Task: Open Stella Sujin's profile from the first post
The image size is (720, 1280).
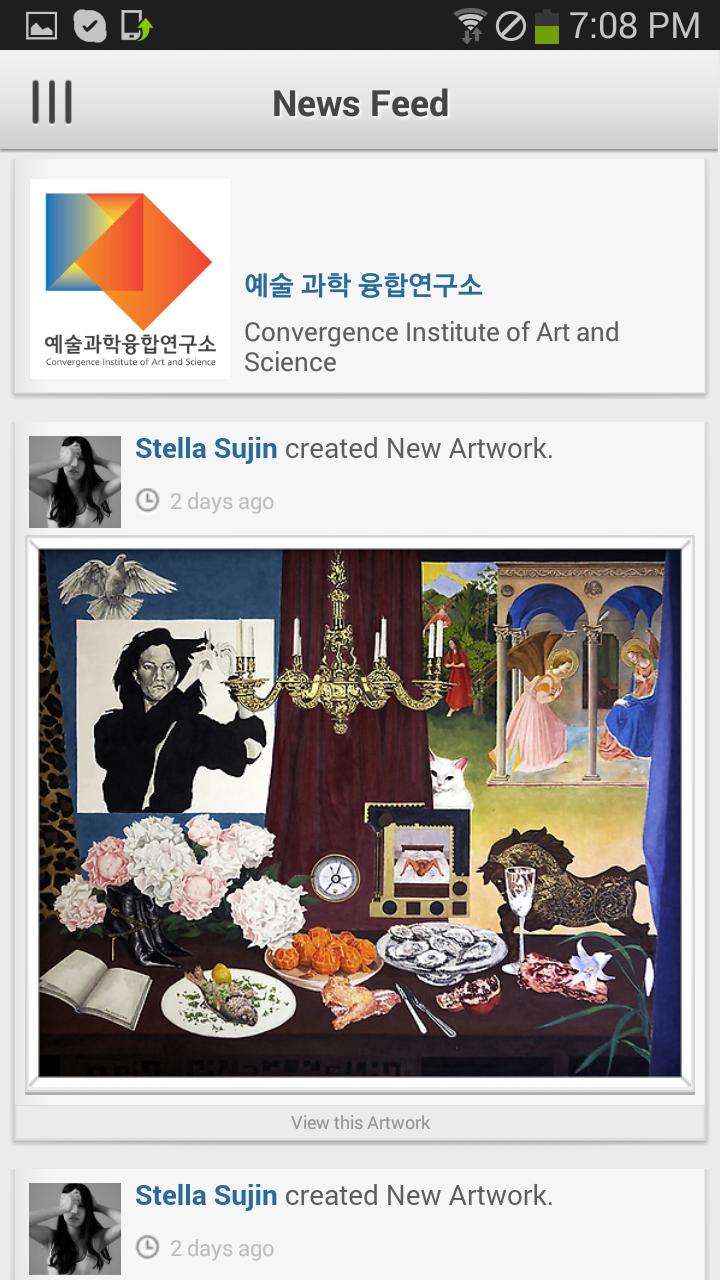Action: (206, 449)
